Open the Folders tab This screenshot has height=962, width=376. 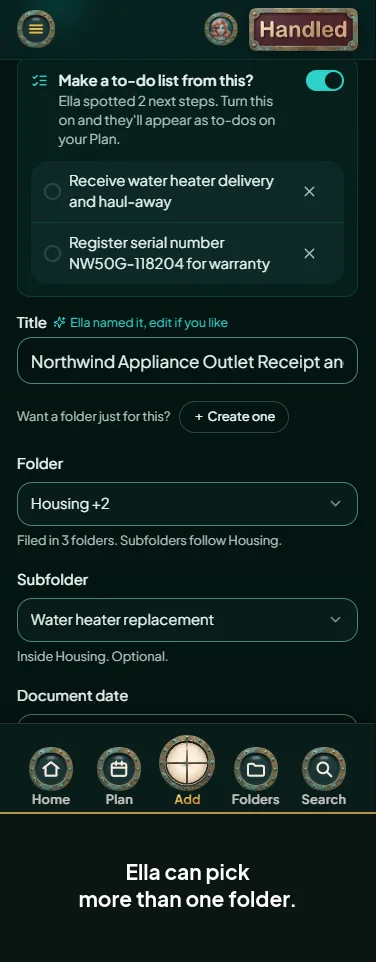(x=255, y=776)
